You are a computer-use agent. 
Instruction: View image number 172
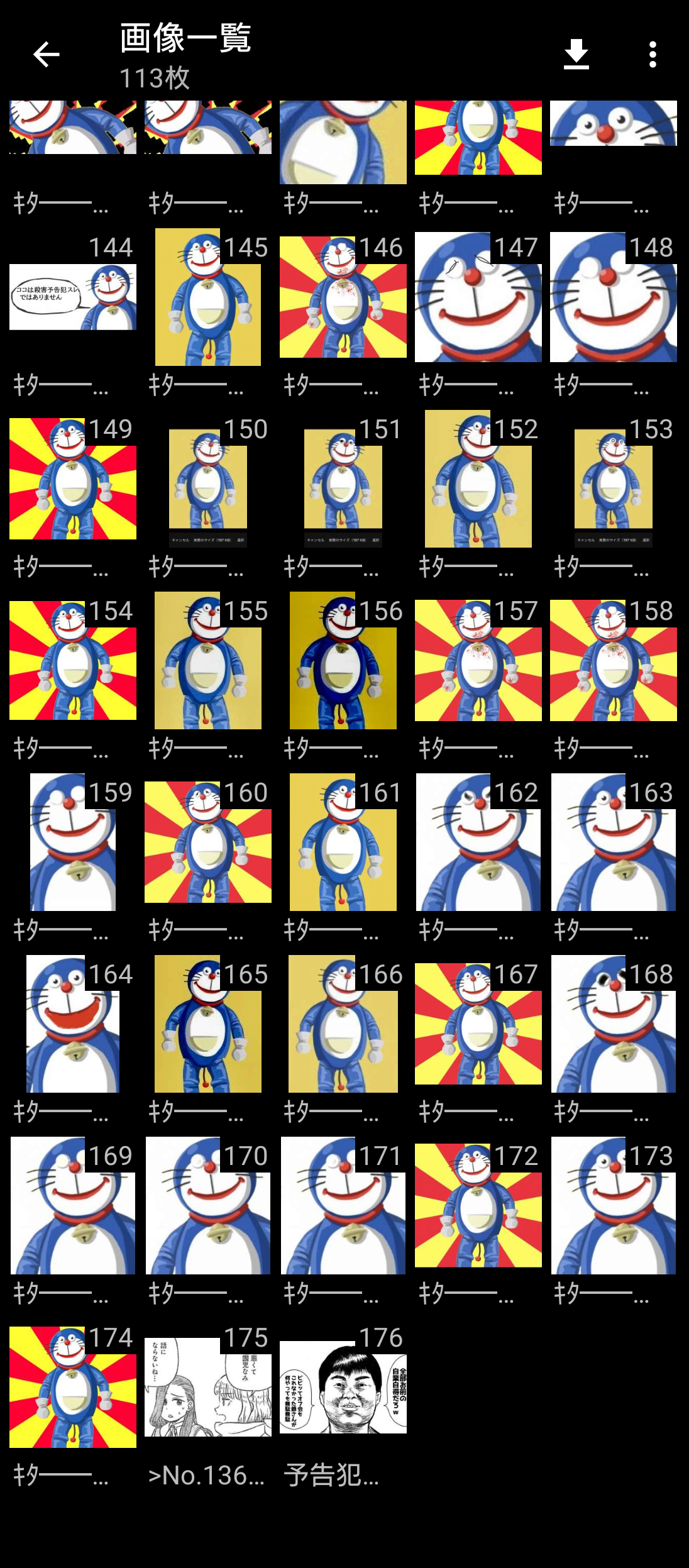point(478,1206)
